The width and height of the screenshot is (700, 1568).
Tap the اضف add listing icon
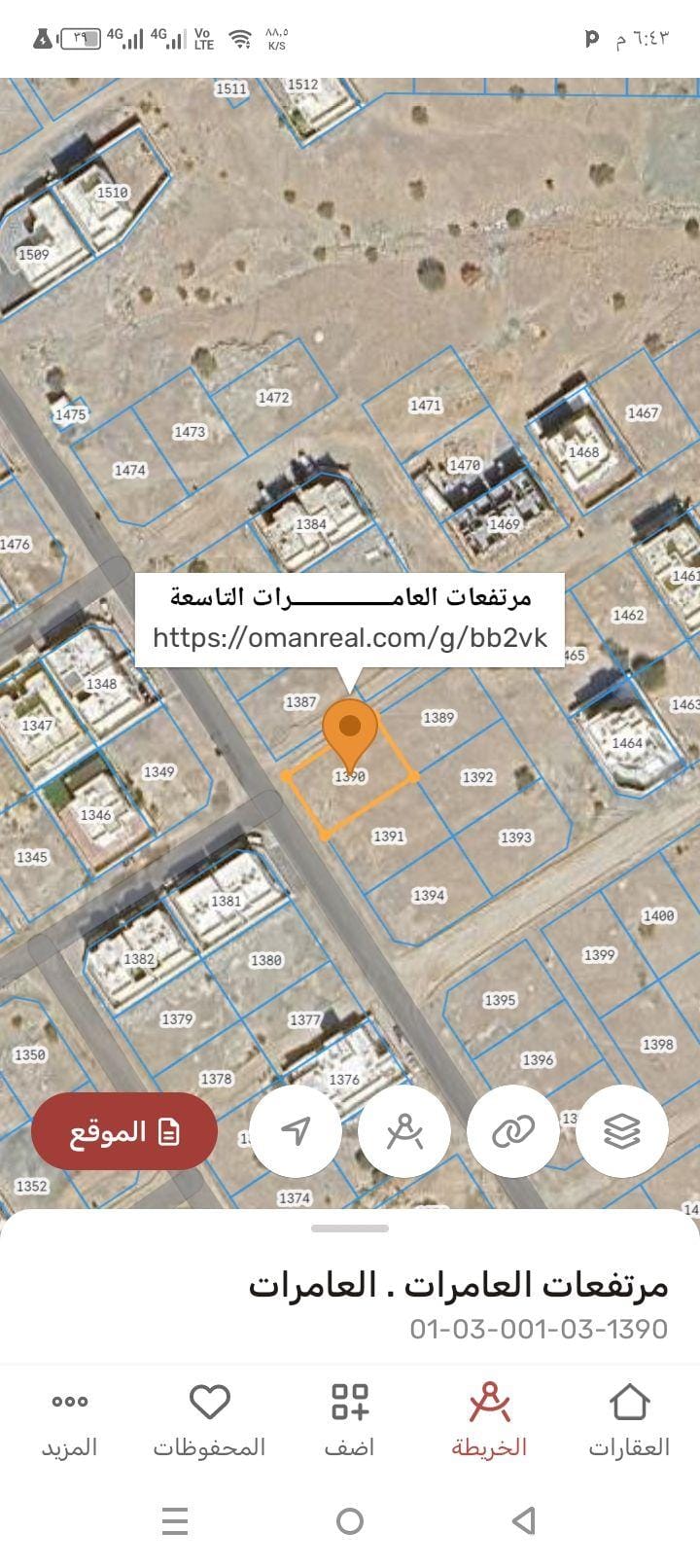(x=350, y=1404)
